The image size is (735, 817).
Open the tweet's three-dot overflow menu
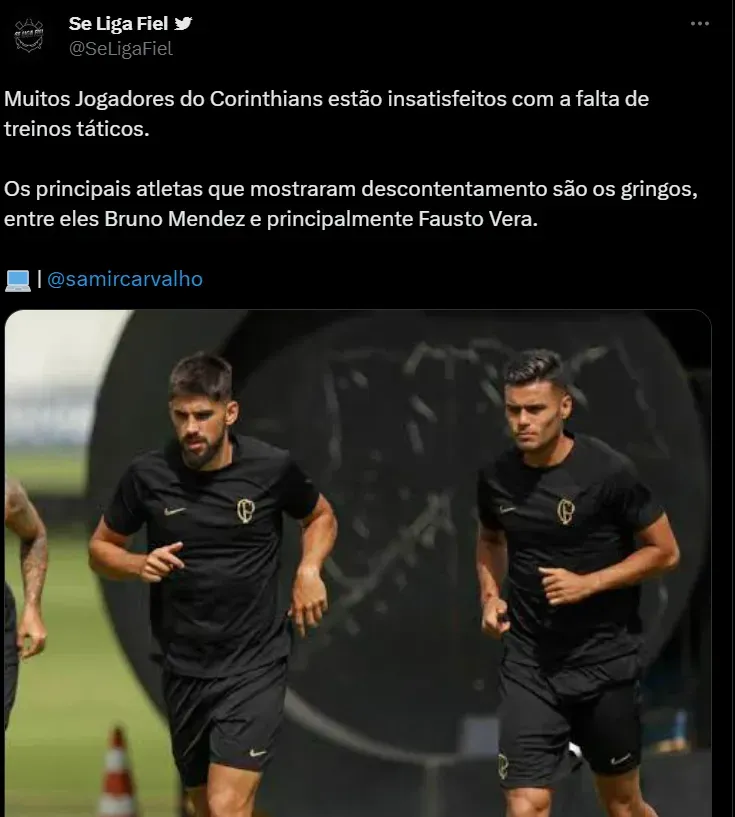(700, 24)
